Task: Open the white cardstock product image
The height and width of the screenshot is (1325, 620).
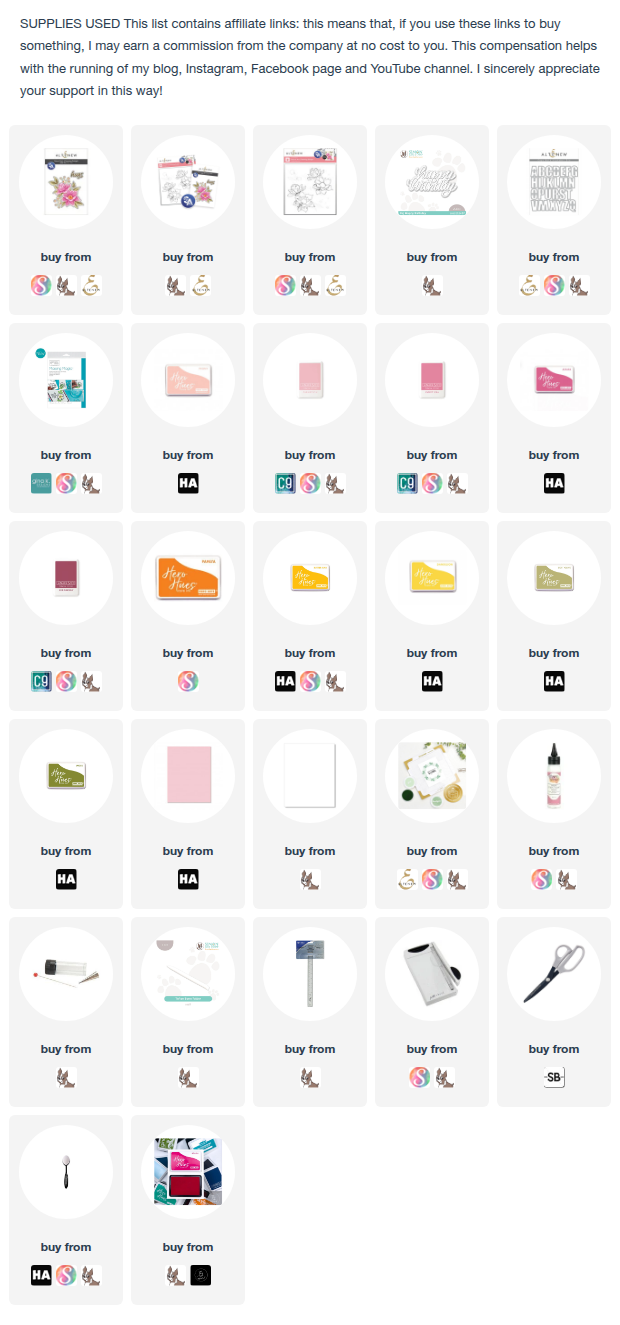Action: click(309, 775)
